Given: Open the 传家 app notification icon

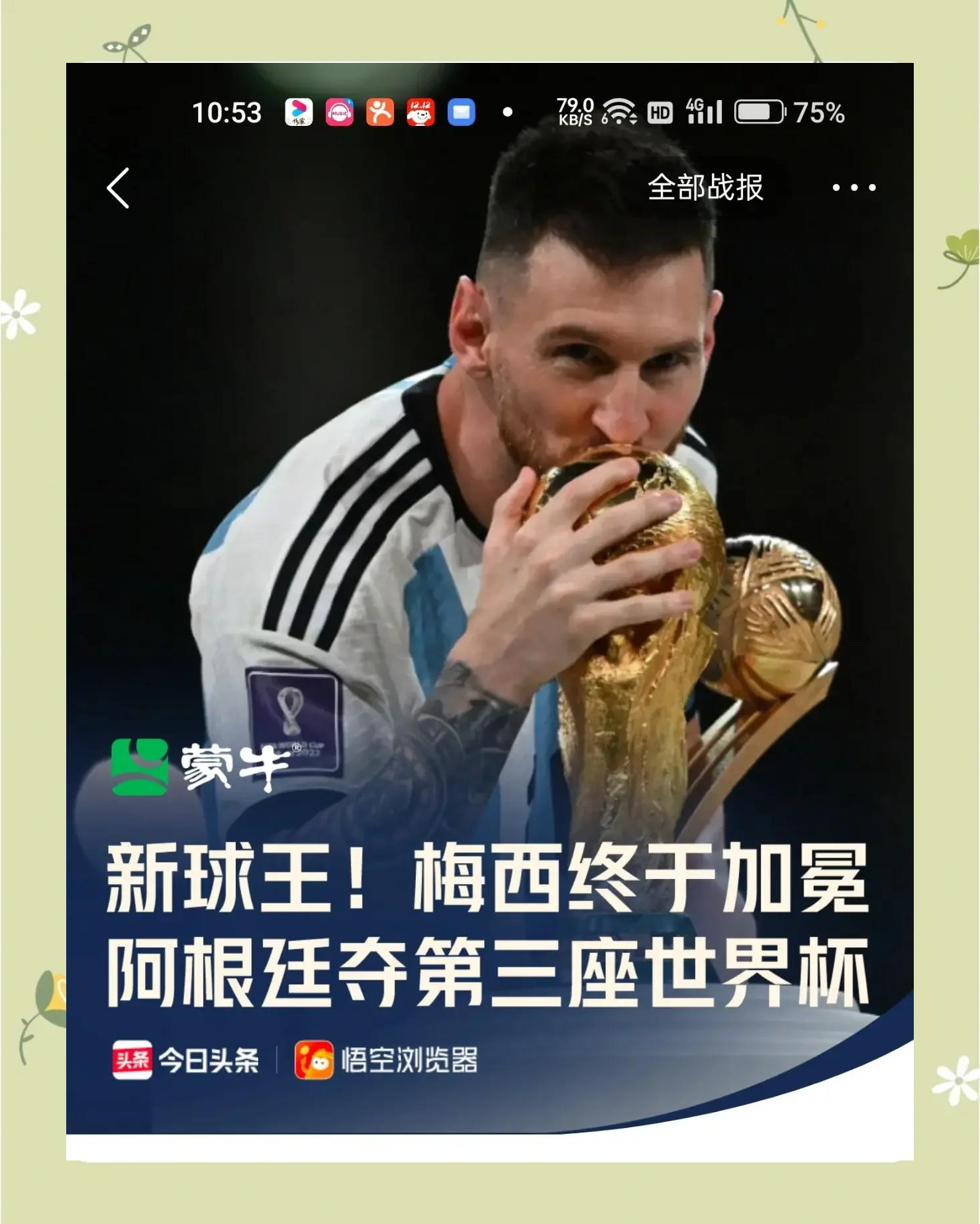Looking at the screenshot, I should 298,114.
